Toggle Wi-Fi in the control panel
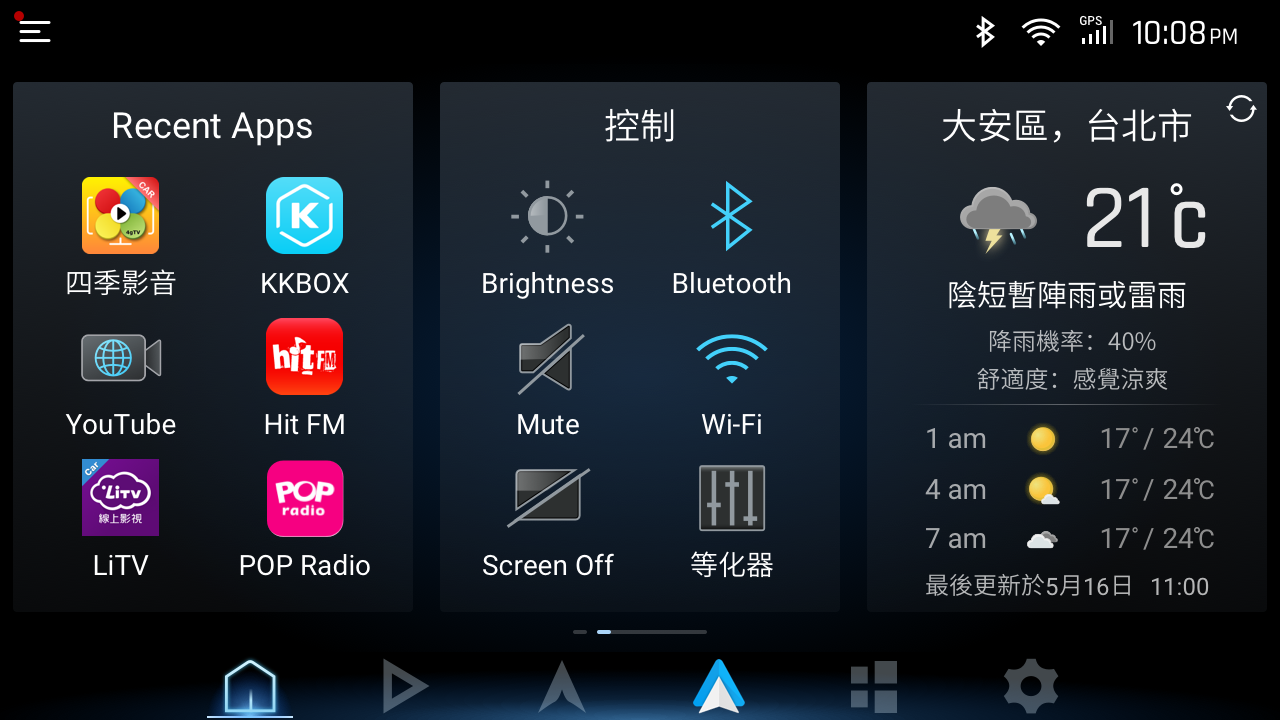The image size is (1280, 720). [731, 358]
